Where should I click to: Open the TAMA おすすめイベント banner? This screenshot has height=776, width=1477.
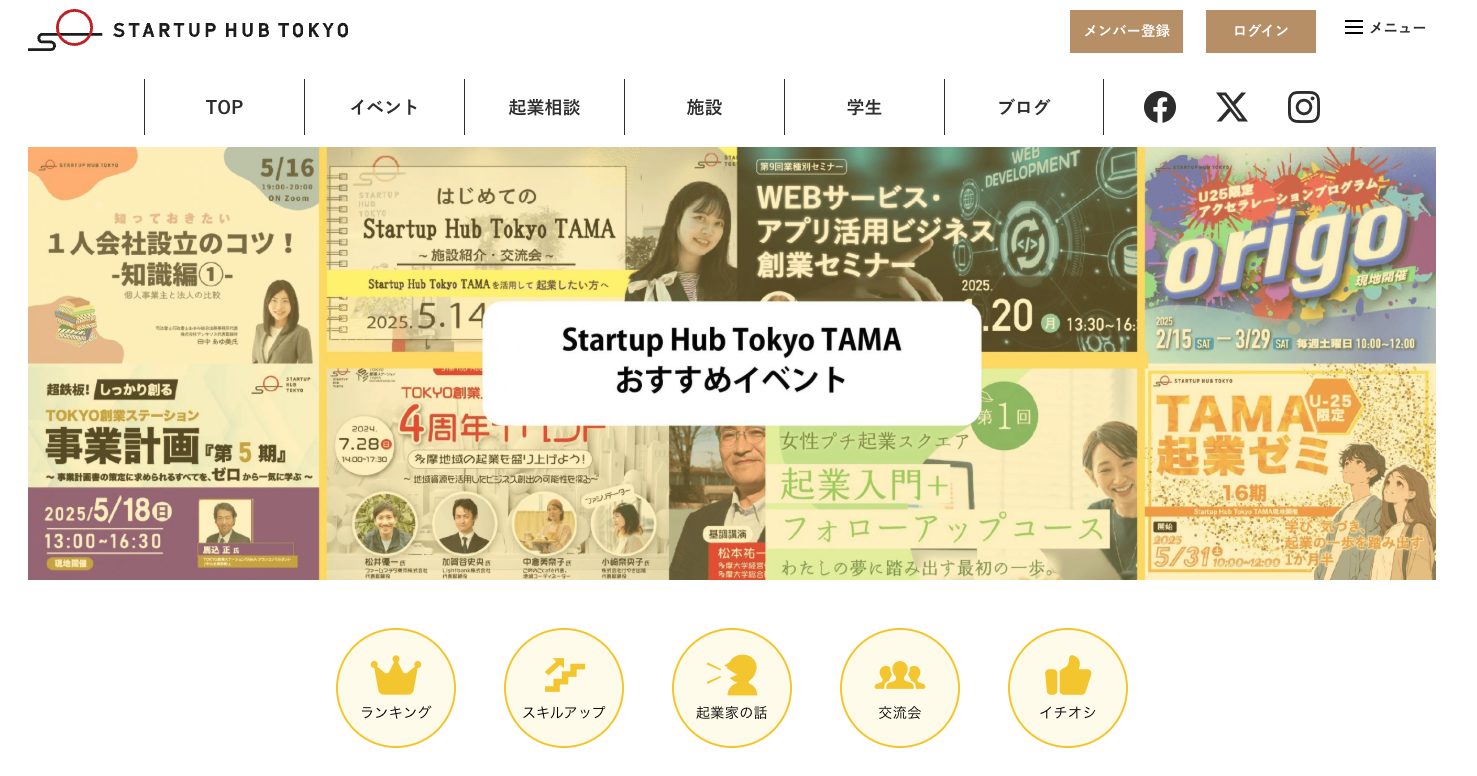pyautogui.click(x=731, y=362)
